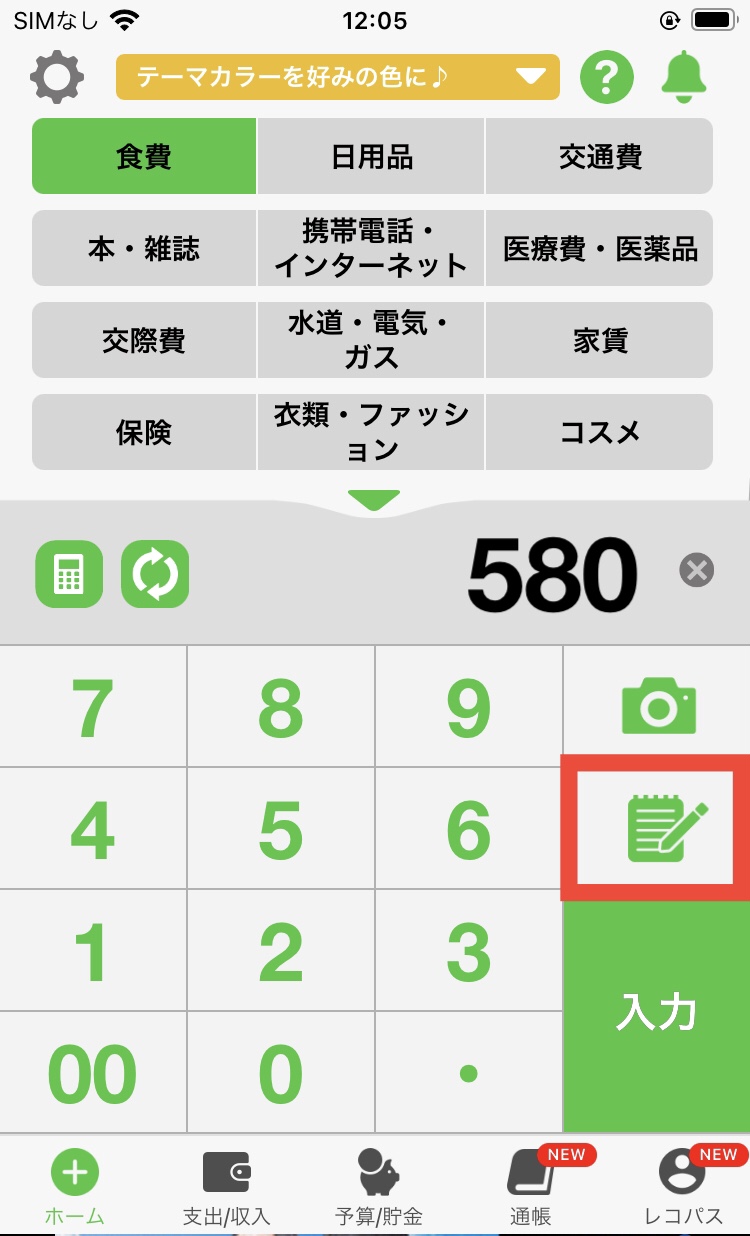The image size is (750, 1236).
Task: Switch to the 支出/収入 tab
Action: pyautogui.click(x=226, y=1186)
